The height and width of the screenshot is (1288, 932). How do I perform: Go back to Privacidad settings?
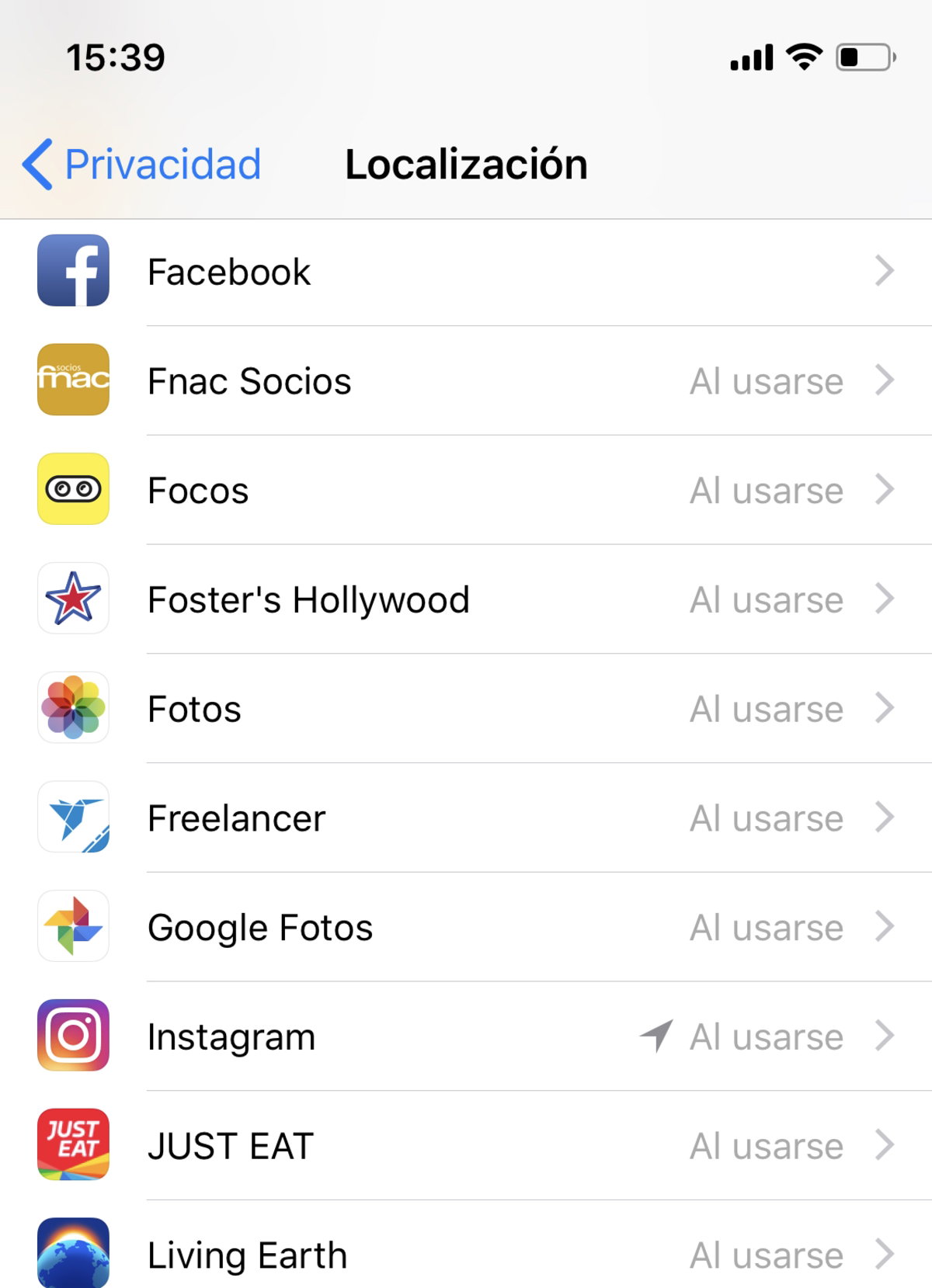click(142, 165)
